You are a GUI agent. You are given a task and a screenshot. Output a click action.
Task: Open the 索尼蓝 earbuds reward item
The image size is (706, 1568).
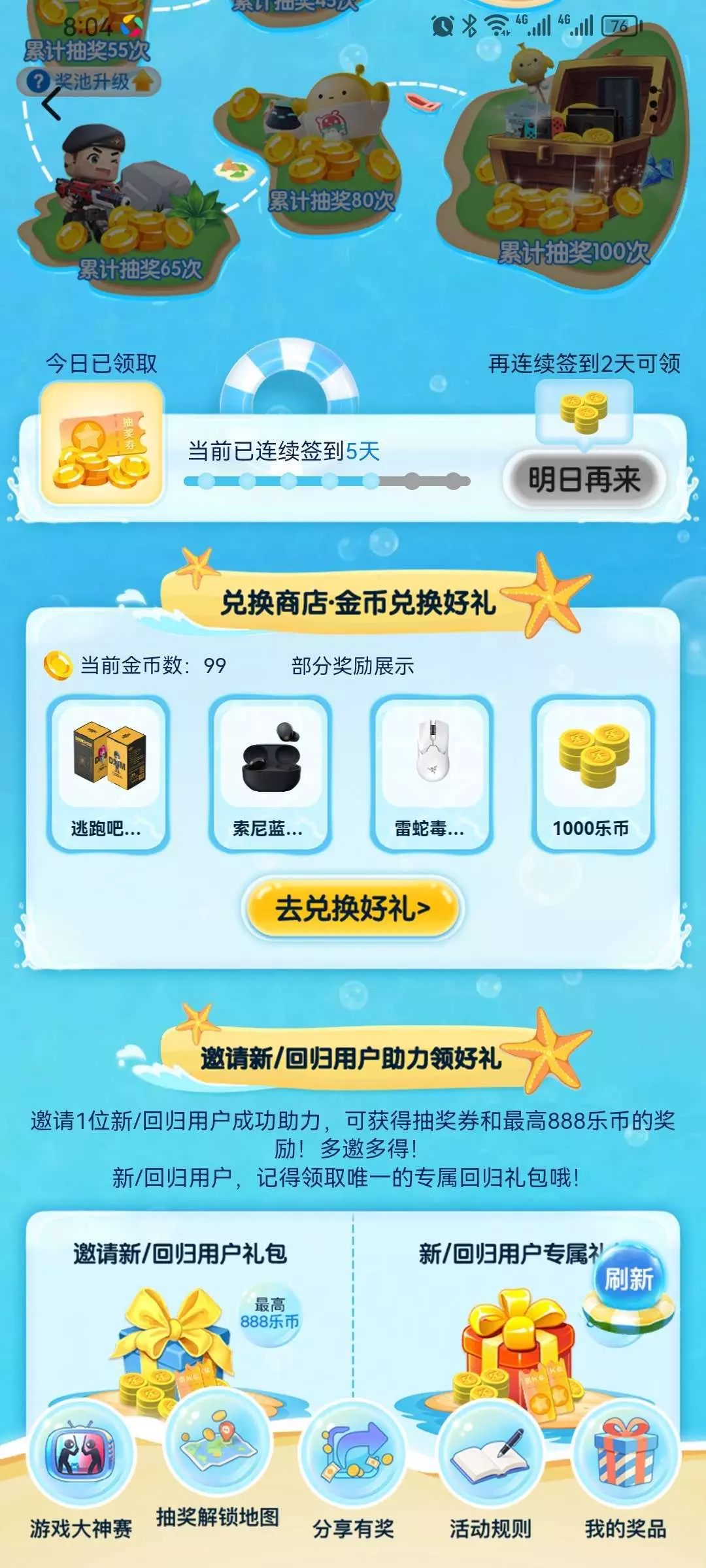pyautogui.click(x=270, y=774)
